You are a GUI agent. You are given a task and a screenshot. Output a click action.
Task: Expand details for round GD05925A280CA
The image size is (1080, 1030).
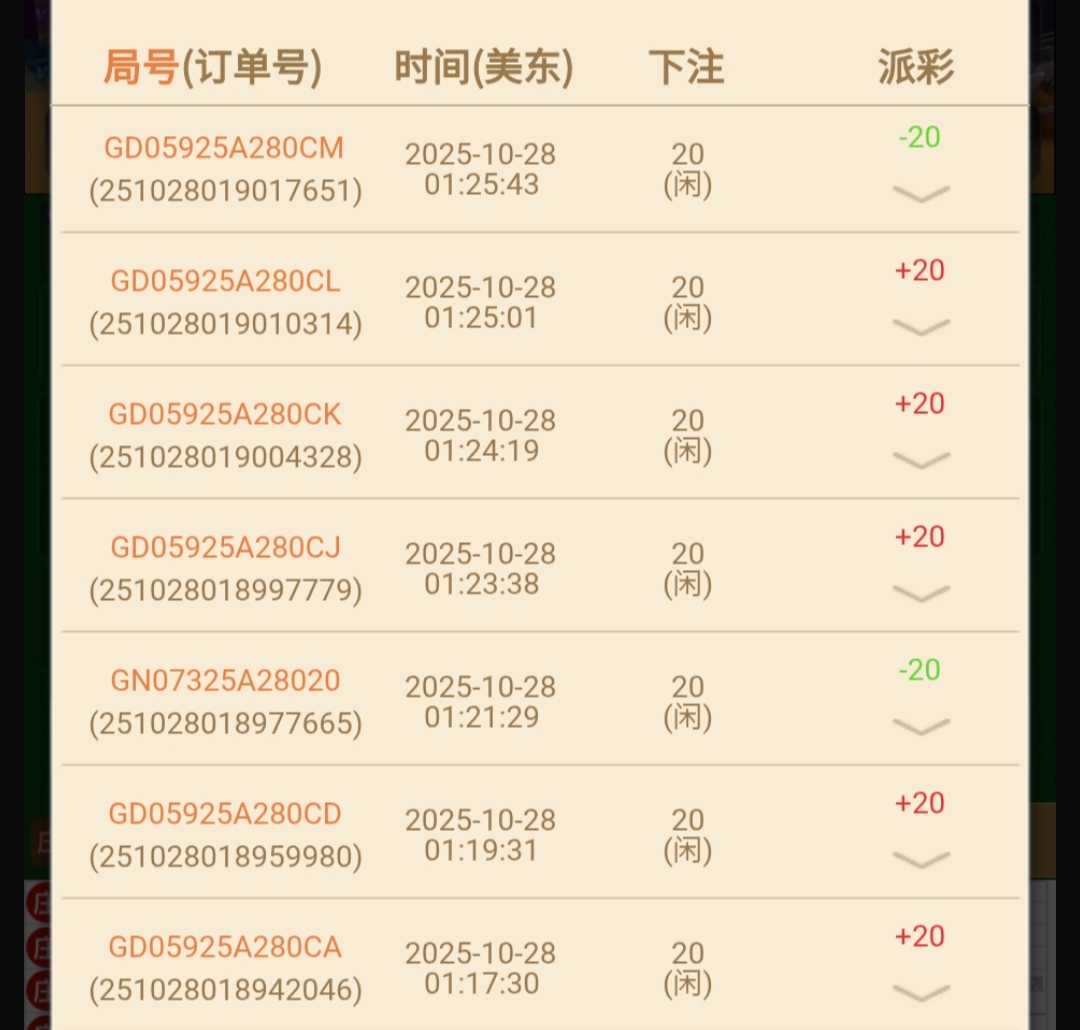[920, 991]
